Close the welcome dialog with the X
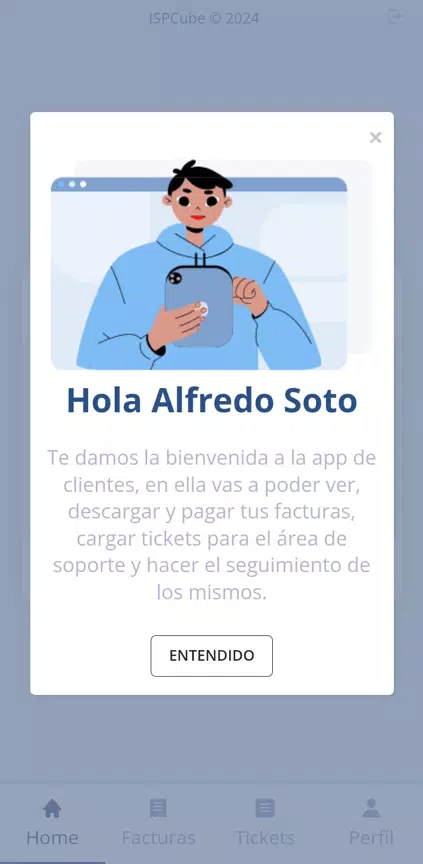The width and height of the screenshot is (423, 864). [375, 138]
